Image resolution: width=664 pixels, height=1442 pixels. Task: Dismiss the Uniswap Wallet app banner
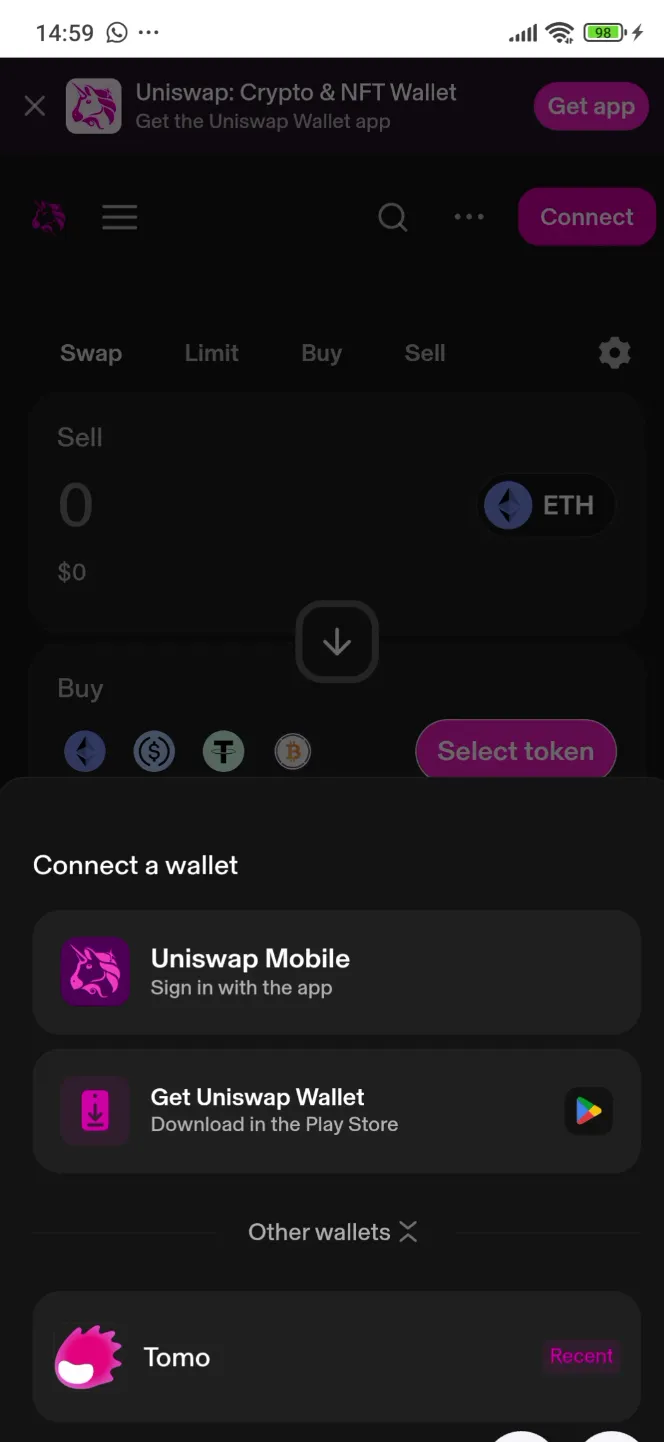pyautogui.click(x=35, y=106)
